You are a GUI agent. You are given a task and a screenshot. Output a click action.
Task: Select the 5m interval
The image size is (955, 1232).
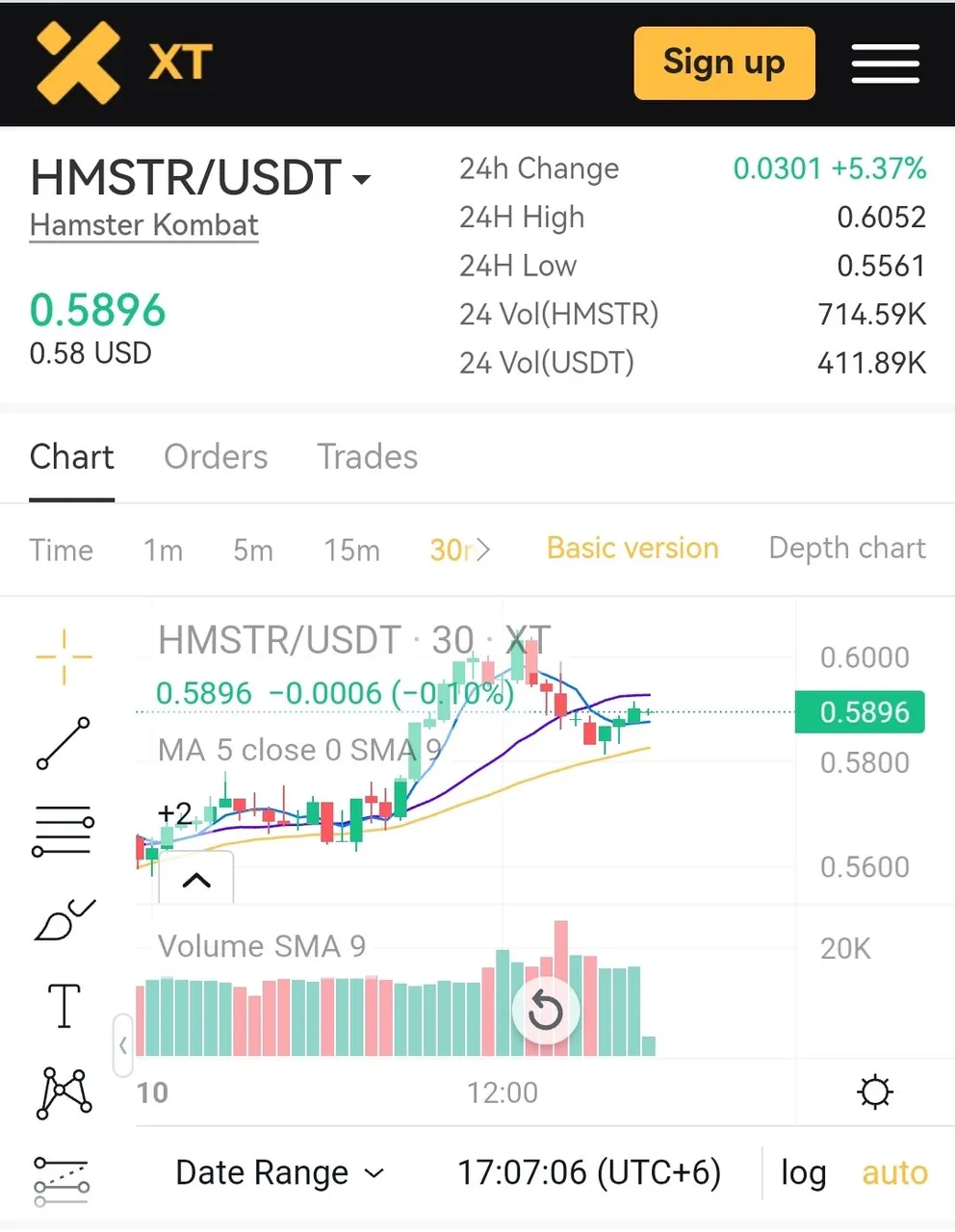coord(253,550)
